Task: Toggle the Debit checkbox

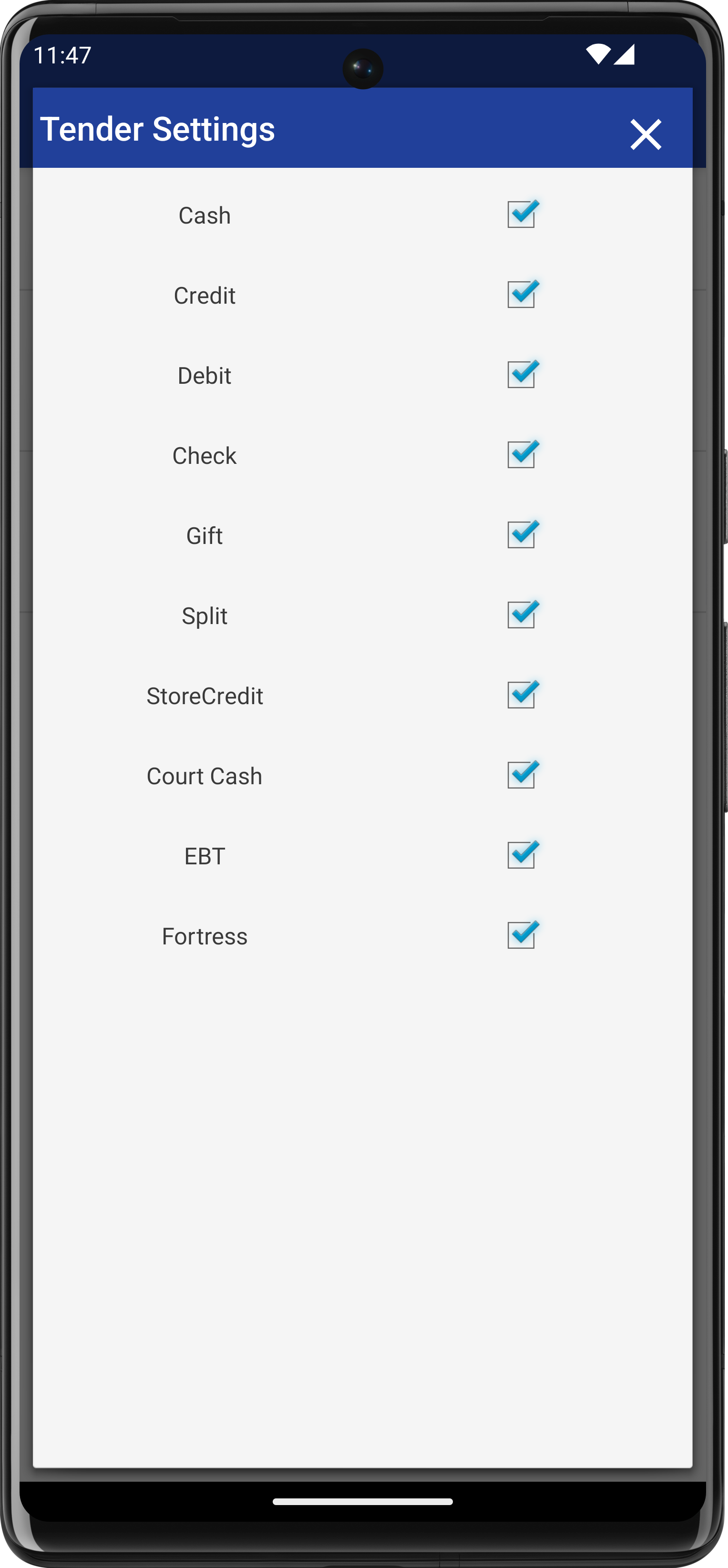Action: tap(521, 375)
